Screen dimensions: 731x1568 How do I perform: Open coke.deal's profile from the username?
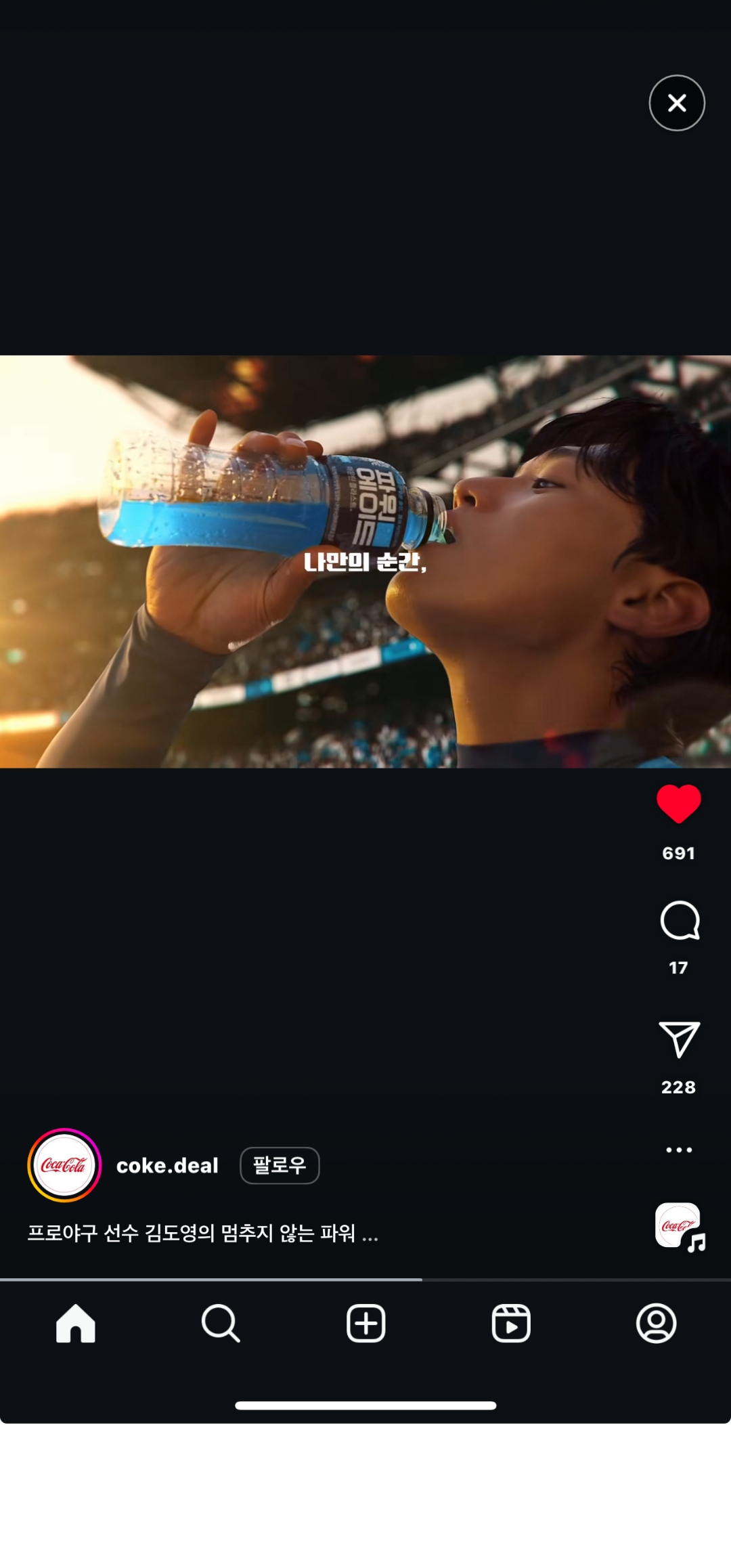167,1165
